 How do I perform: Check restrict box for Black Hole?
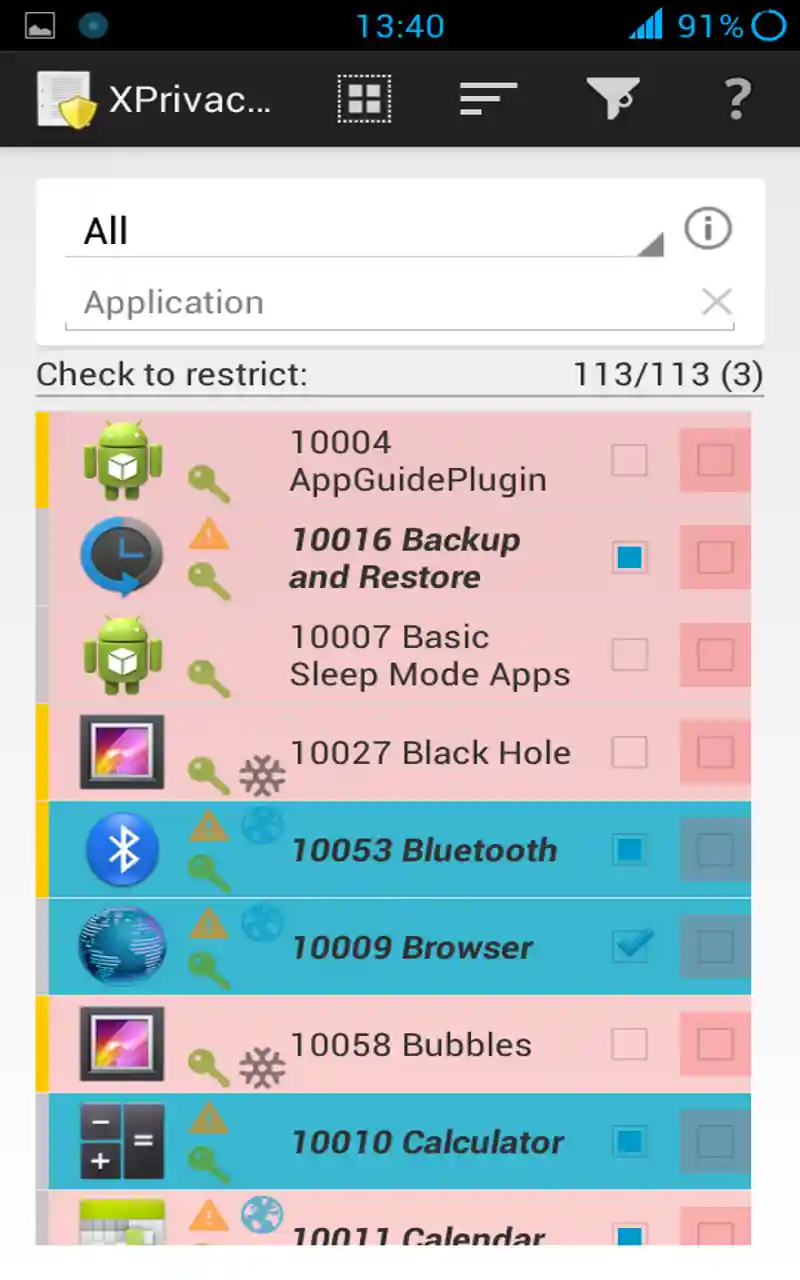coord(629,752)
